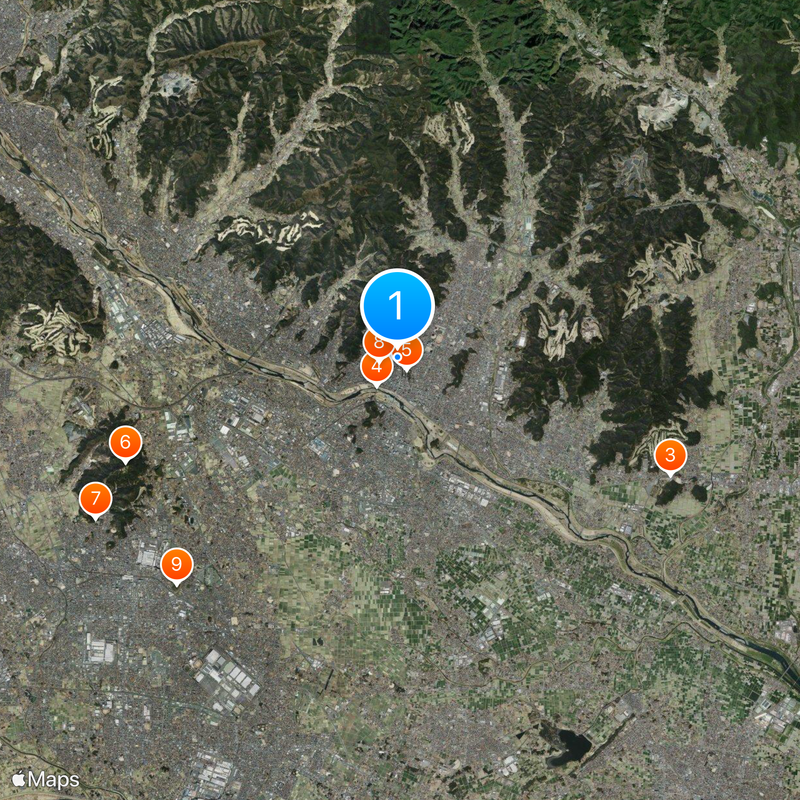This screenshot has height=800, width=800.
Task: Select the orange pin numbered 5
Action: tap(411, 352)
